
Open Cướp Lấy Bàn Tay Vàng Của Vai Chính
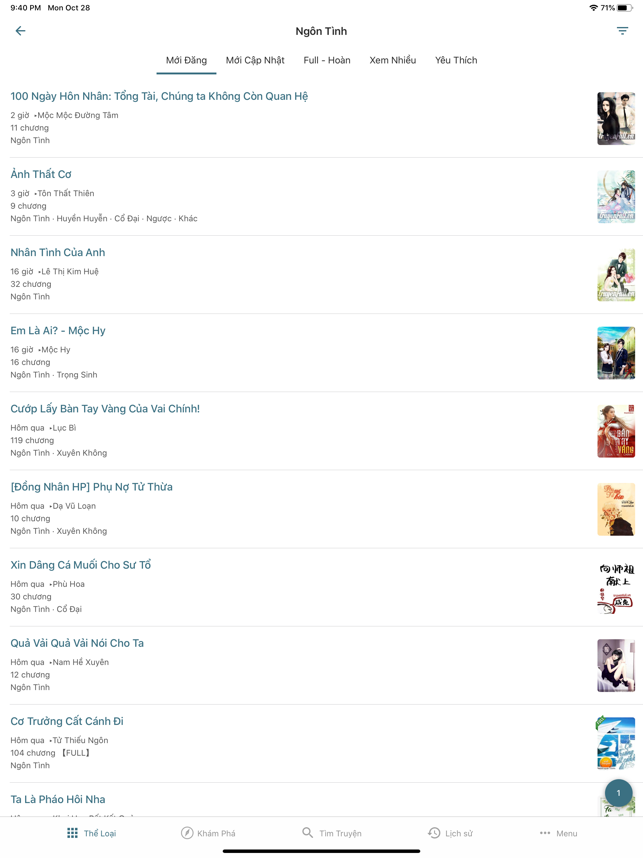tap(105, 409)
